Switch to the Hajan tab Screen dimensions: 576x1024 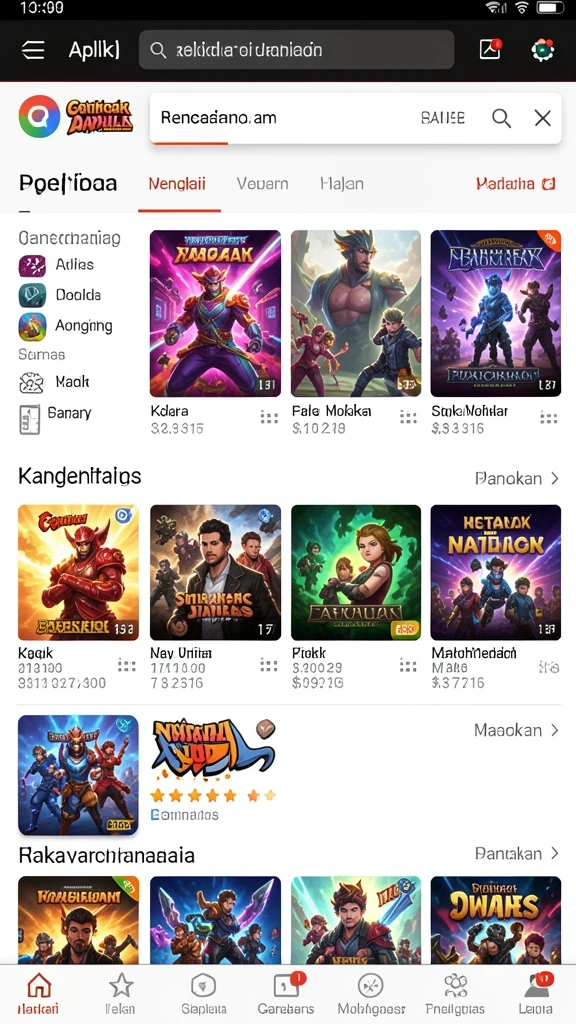(x=342, y=184)
